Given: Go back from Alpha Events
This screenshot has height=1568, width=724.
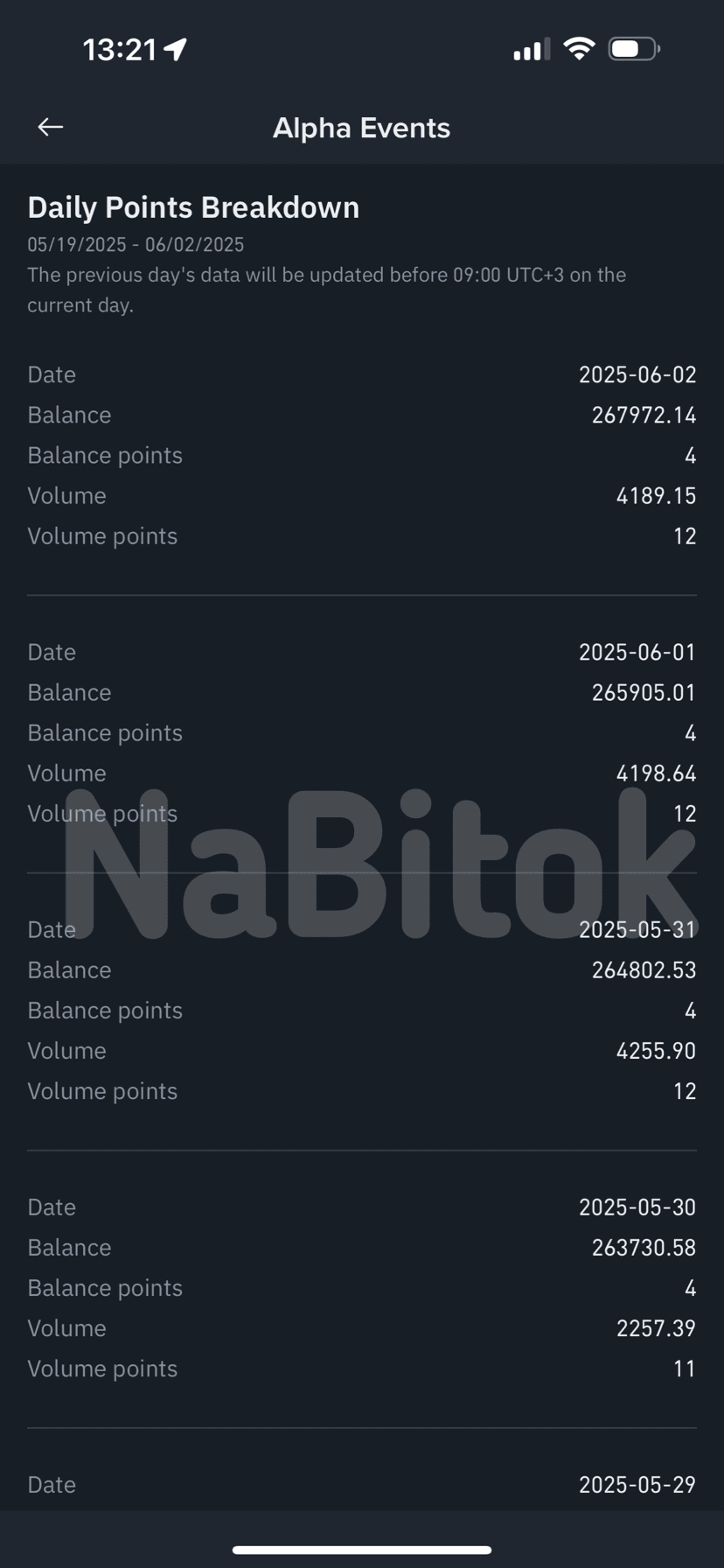Looking at the screenshot, I should pos(50,128).
